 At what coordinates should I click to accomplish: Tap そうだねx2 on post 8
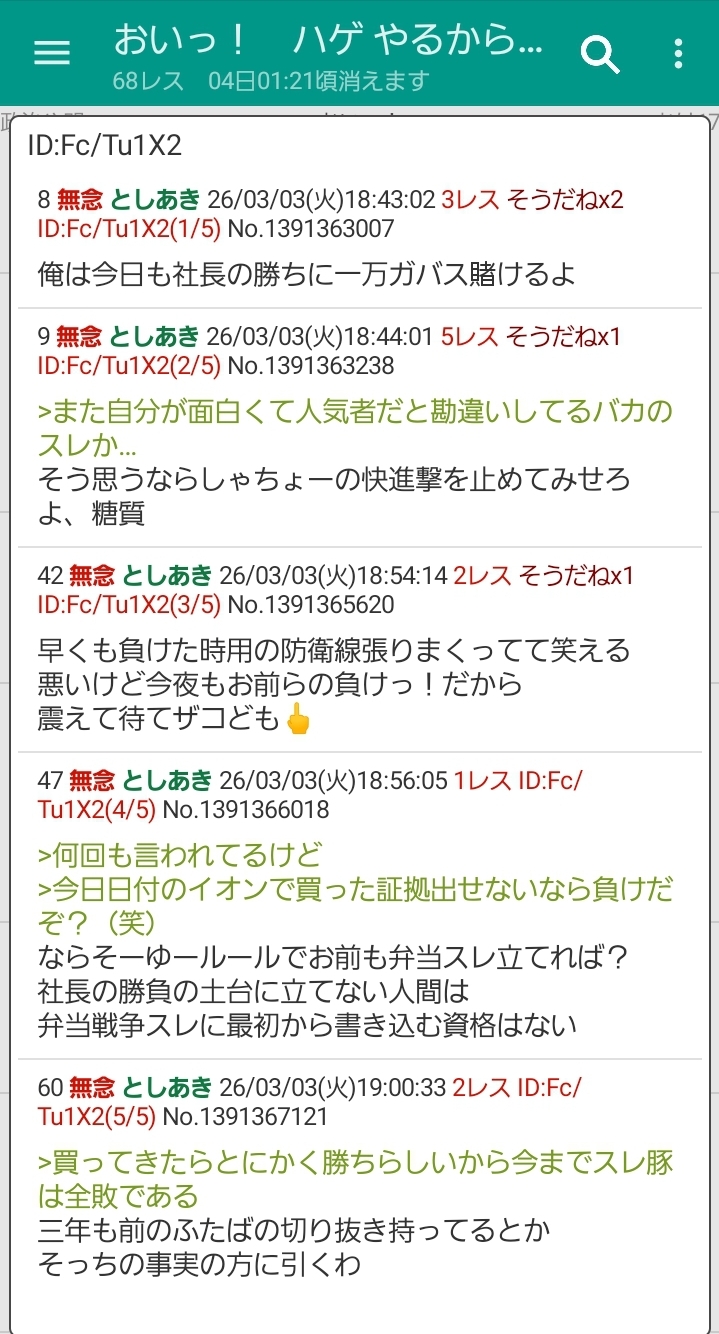click(x=565, y=199)
